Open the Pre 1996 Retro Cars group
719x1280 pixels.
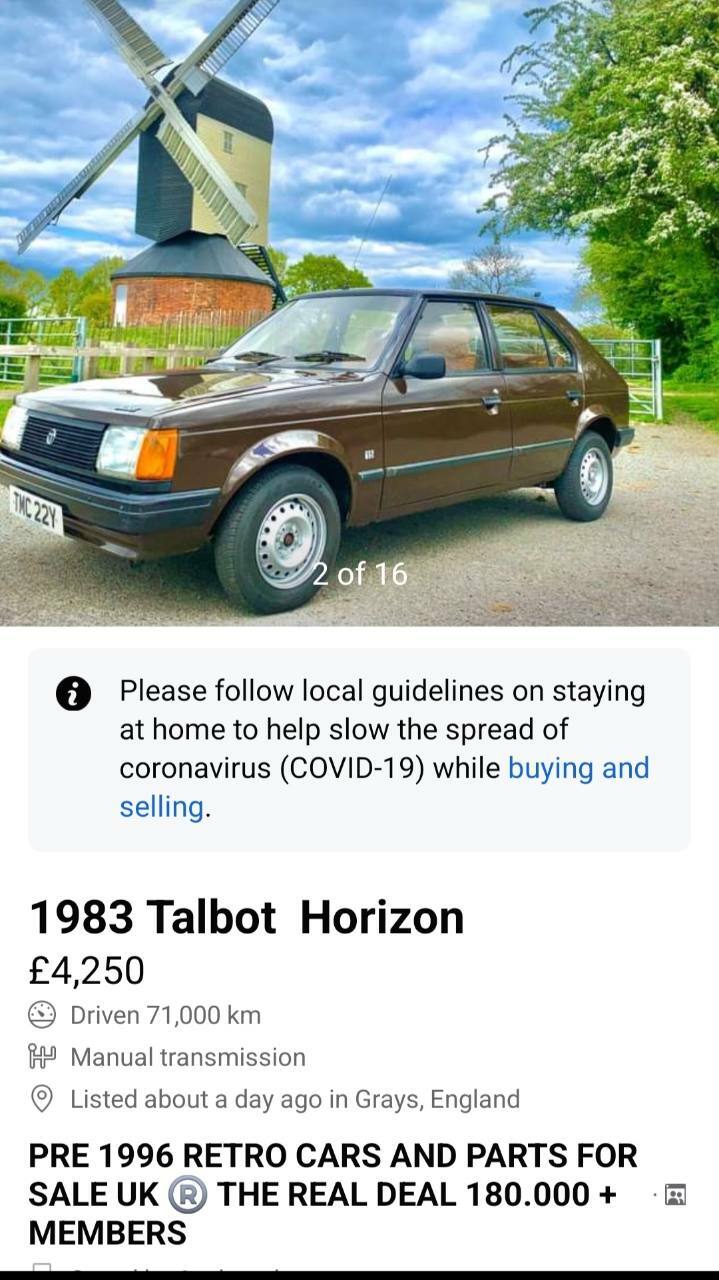click(x=333, y=1194)
